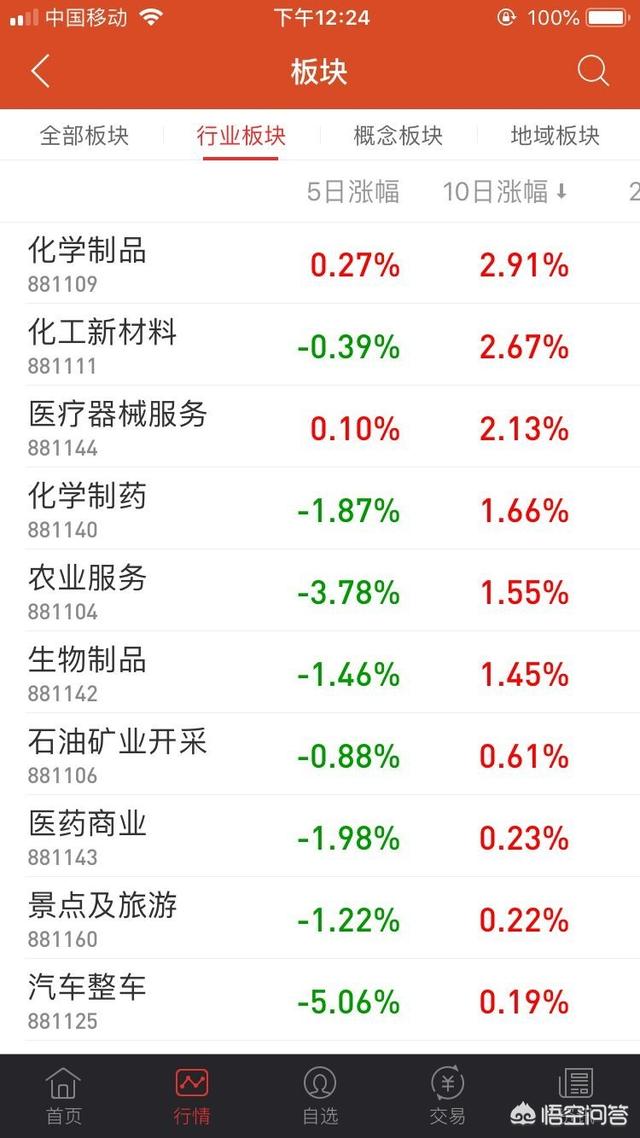Switch to the 概念板块 tab
640x1138 pixels.
click(398, 136)
